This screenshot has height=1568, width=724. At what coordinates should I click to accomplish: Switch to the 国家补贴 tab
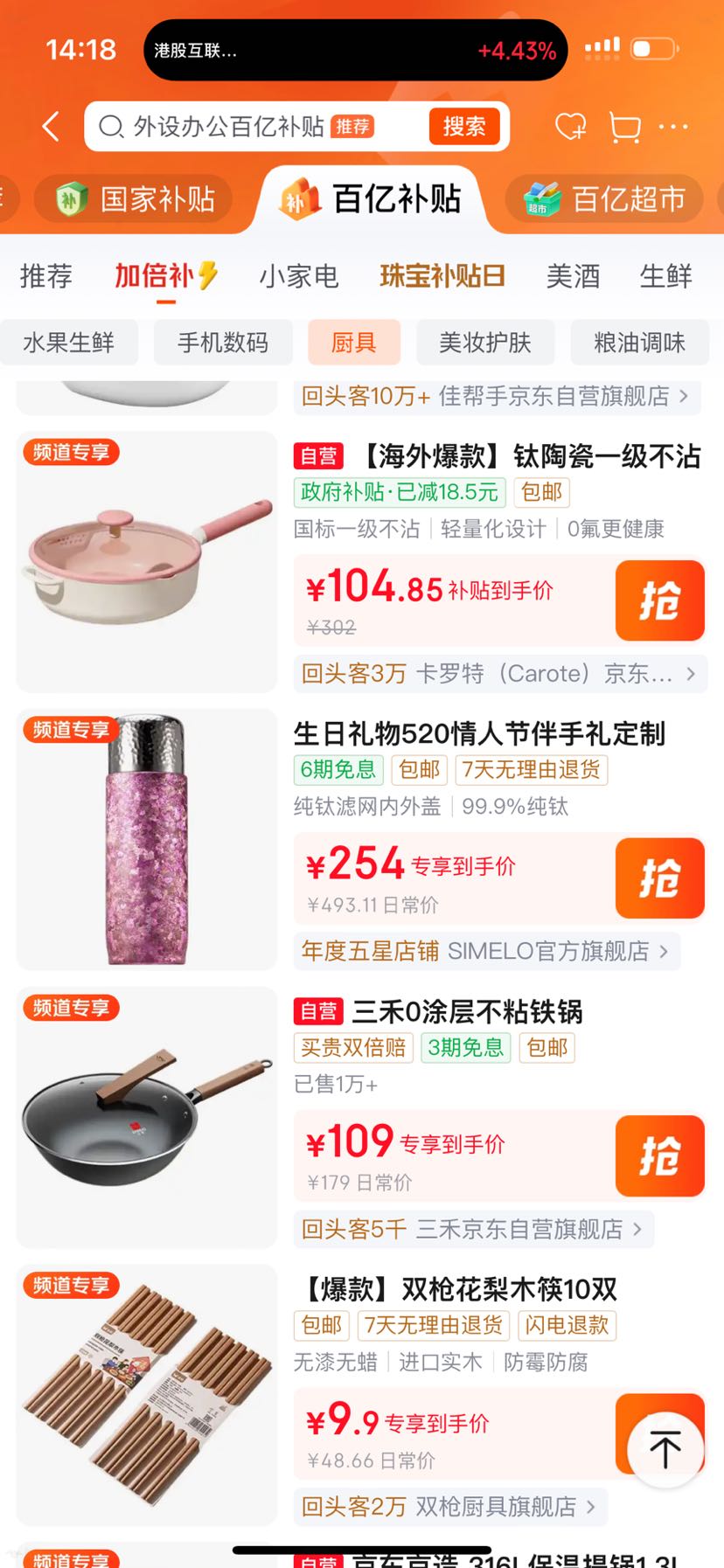133,199
